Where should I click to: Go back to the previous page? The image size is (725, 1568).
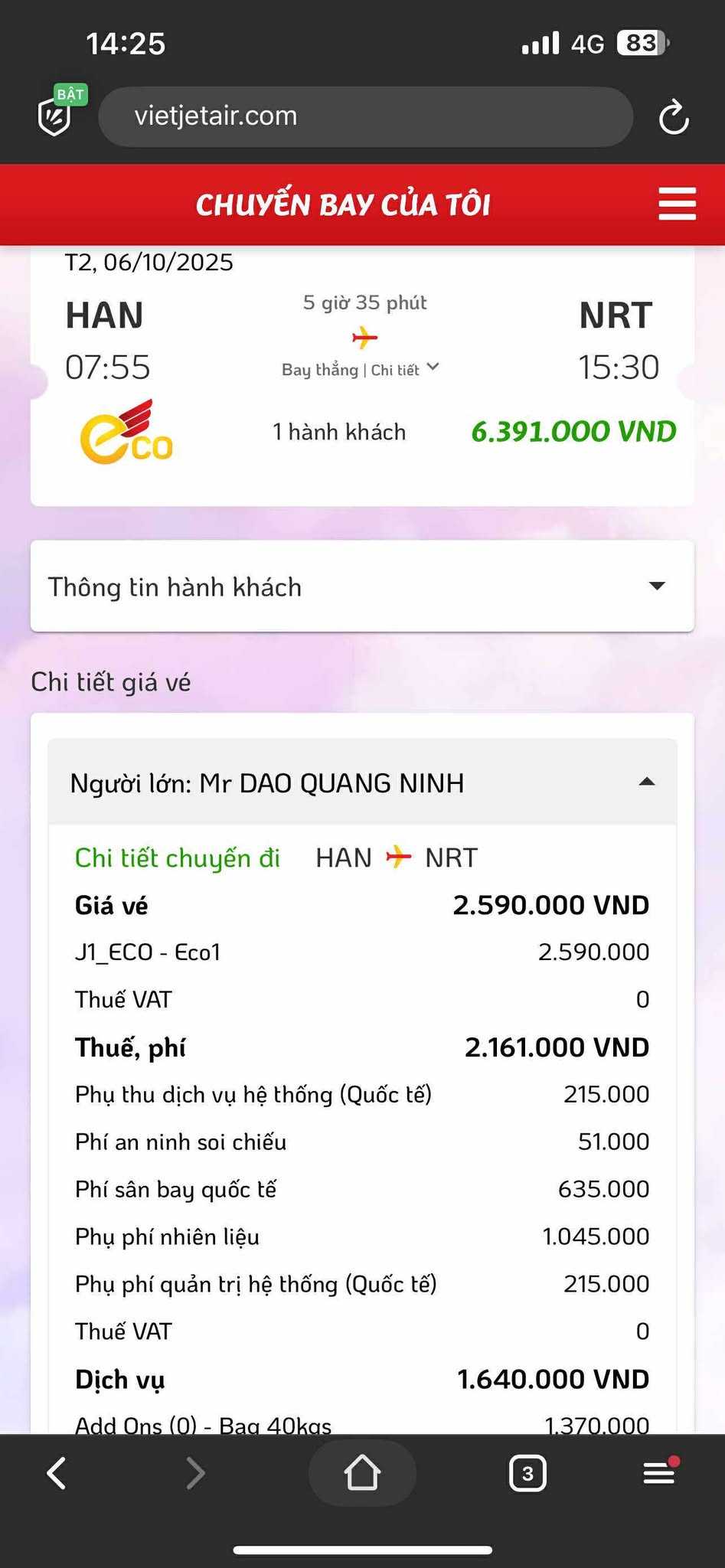tap(57, 1472)
